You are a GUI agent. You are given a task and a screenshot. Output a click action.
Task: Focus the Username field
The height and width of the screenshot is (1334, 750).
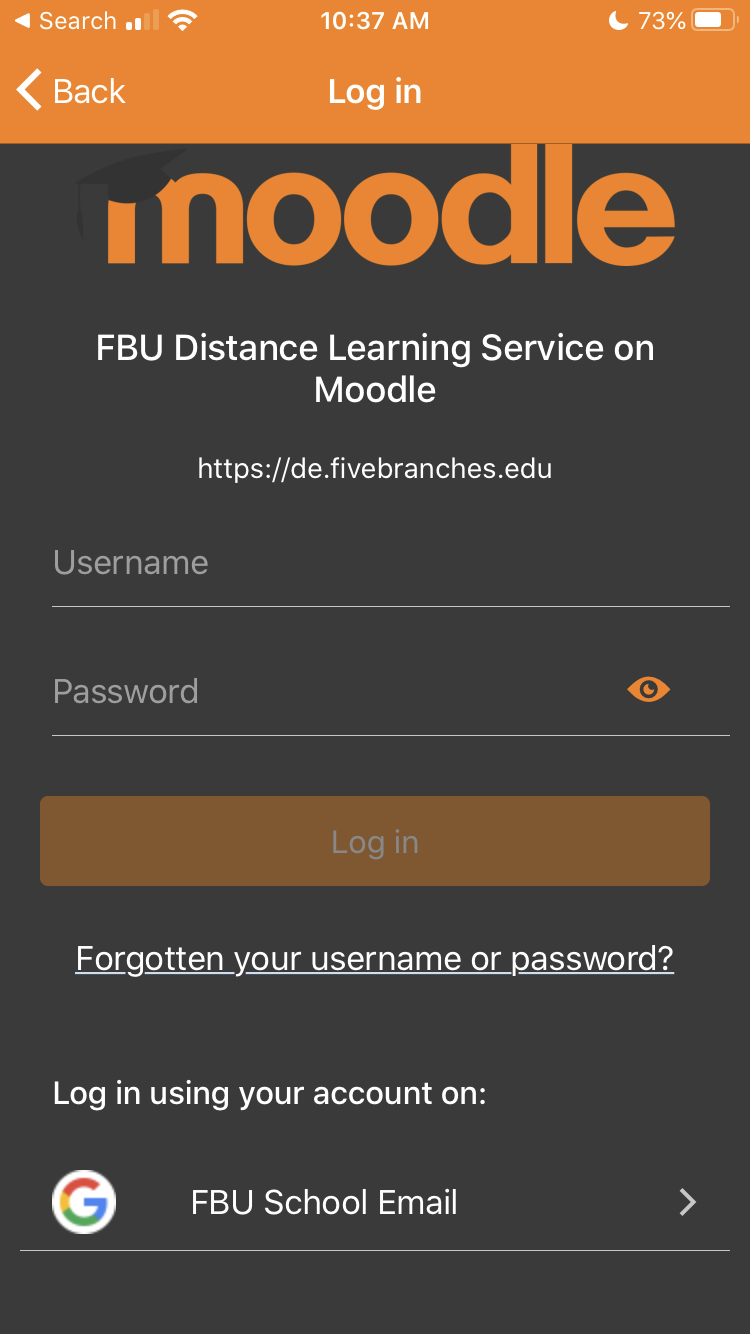390,563
